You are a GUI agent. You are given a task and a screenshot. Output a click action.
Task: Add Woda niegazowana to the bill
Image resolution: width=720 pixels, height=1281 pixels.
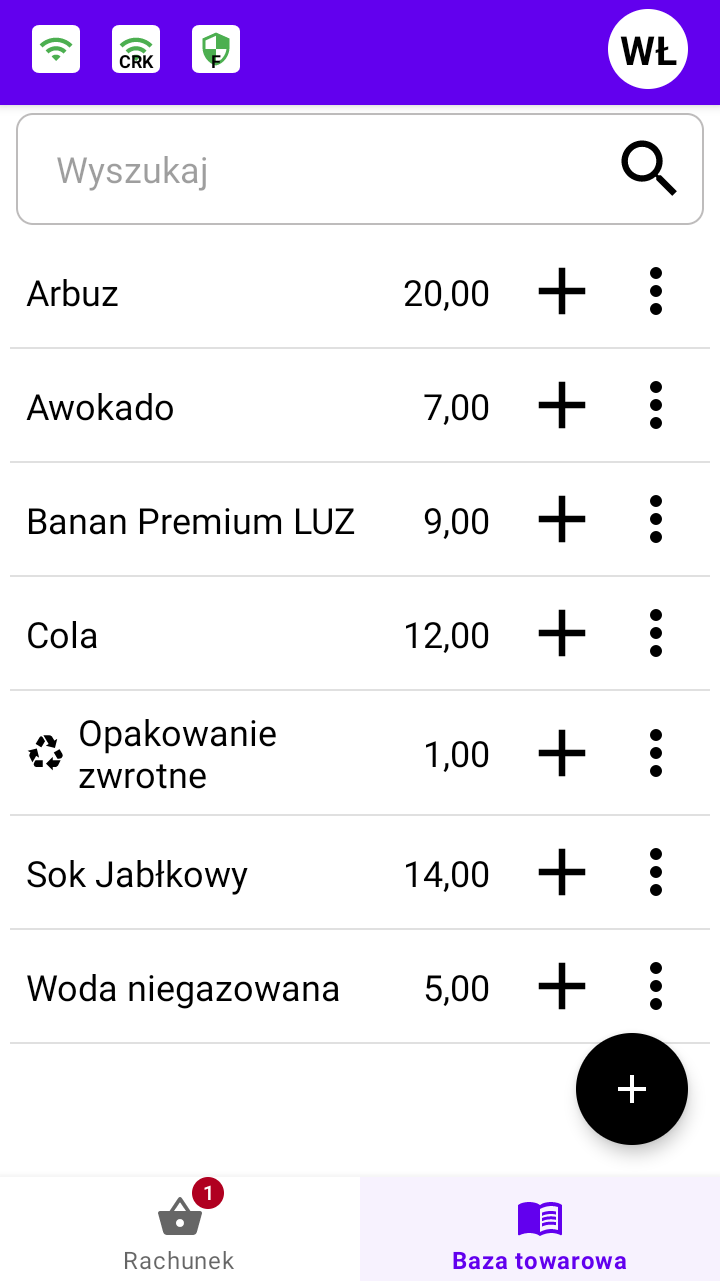(x=562, y=987)
